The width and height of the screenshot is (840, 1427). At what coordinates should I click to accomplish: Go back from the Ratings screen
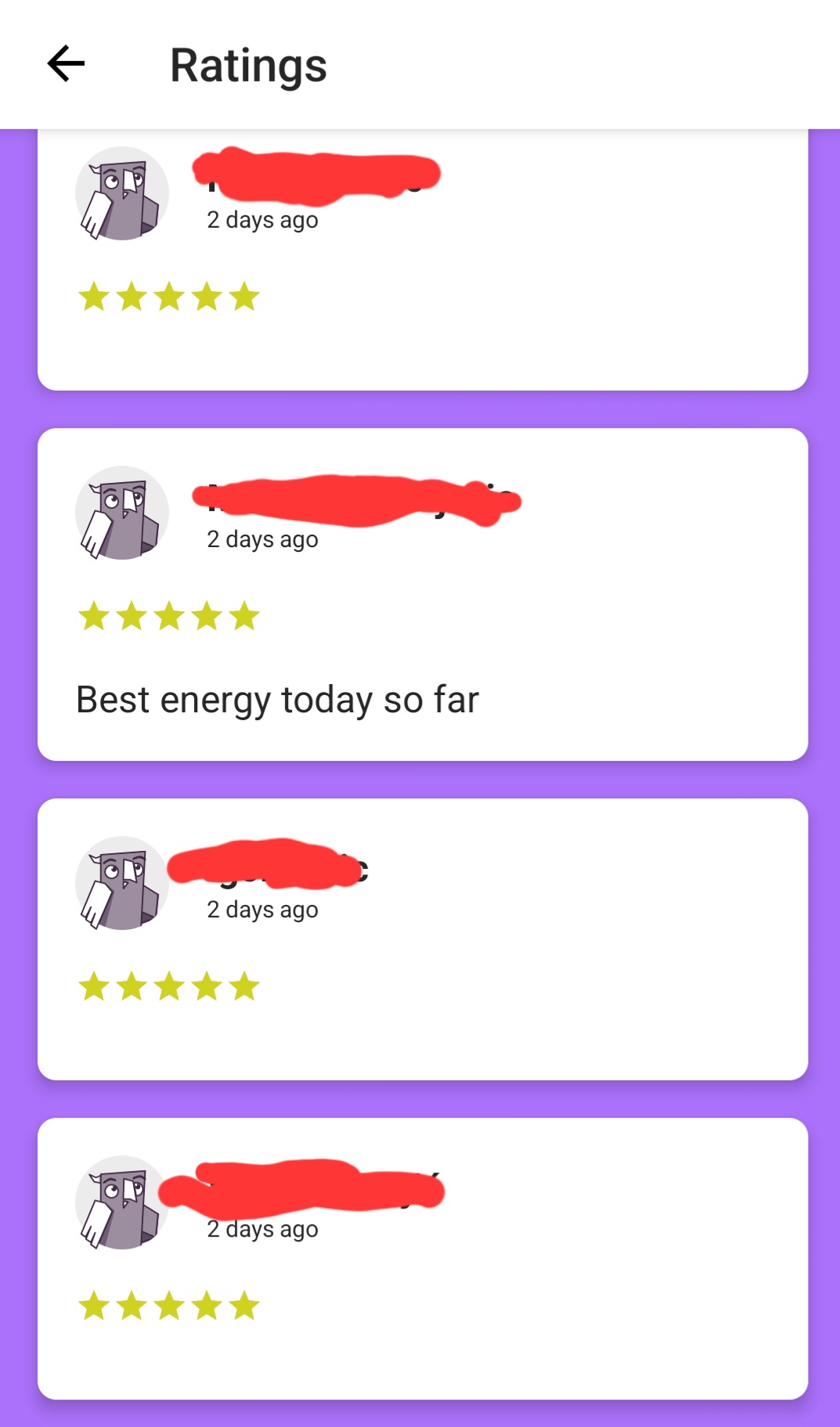pos(66,64)
